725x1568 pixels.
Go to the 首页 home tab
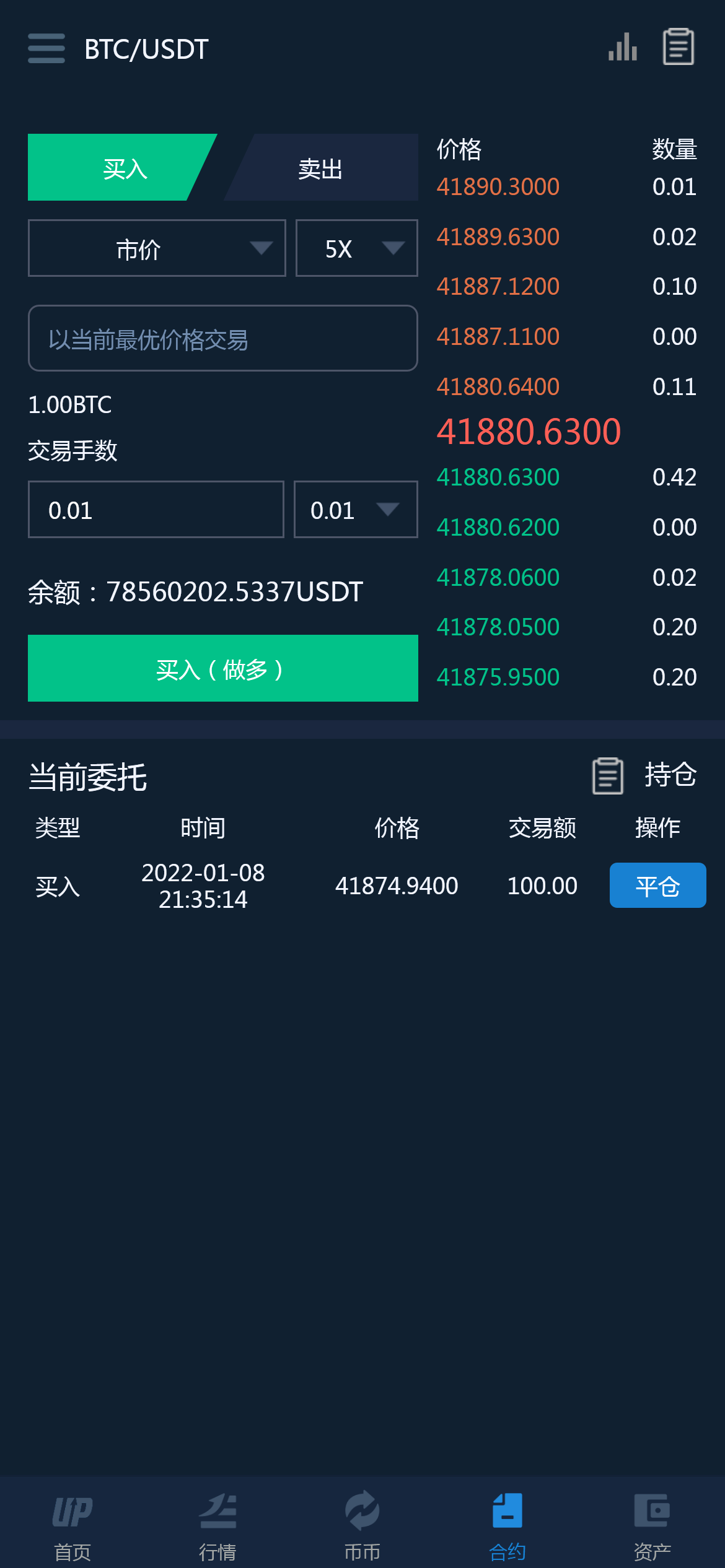[x=72, y=1525]
